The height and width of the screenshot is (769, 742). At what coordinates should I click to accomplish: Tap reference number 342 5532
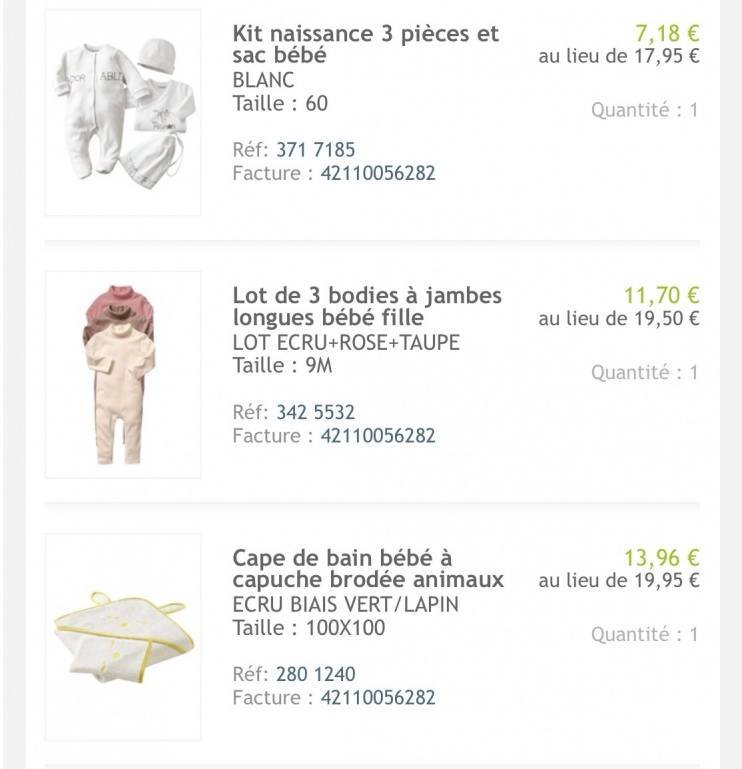(315, 412)
